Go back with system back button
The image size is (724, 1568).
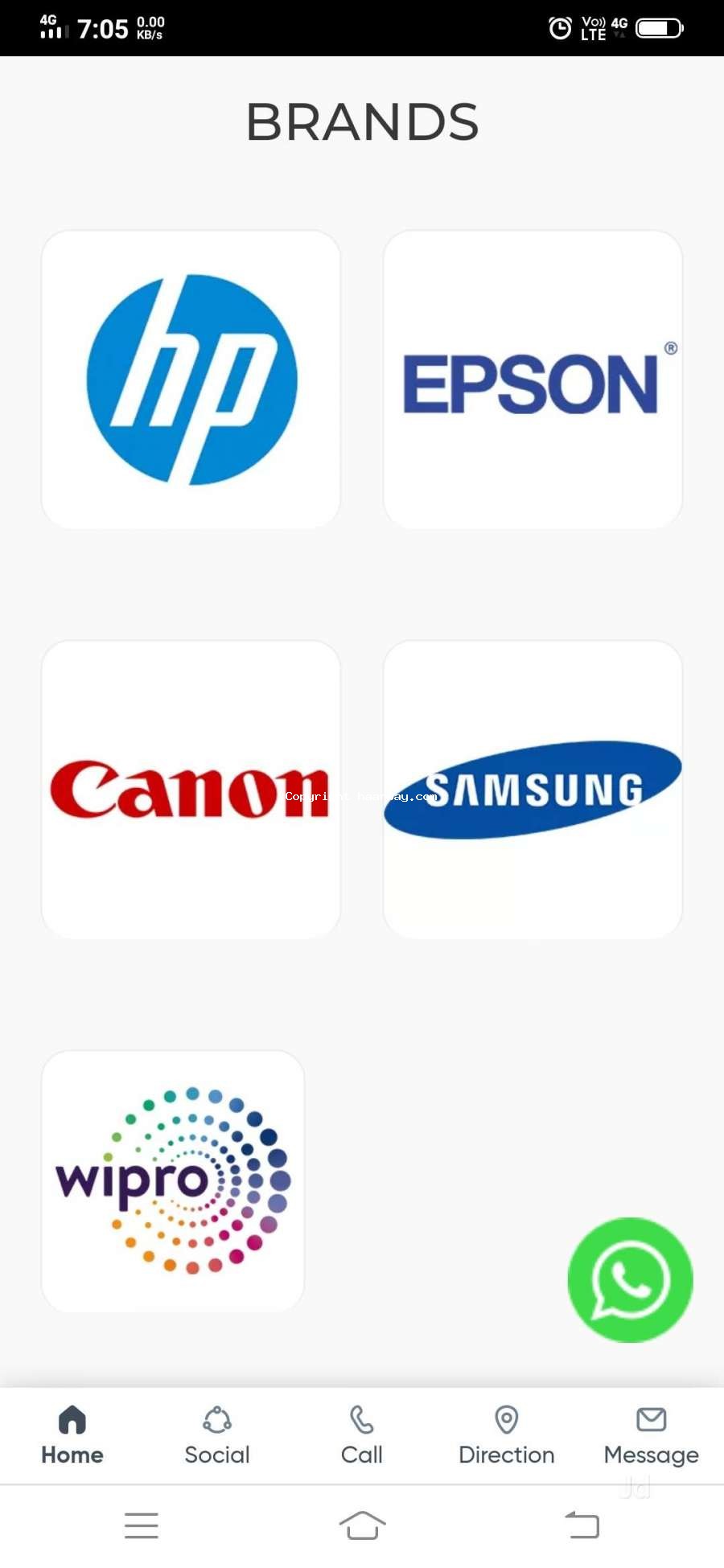(582, 1525)
